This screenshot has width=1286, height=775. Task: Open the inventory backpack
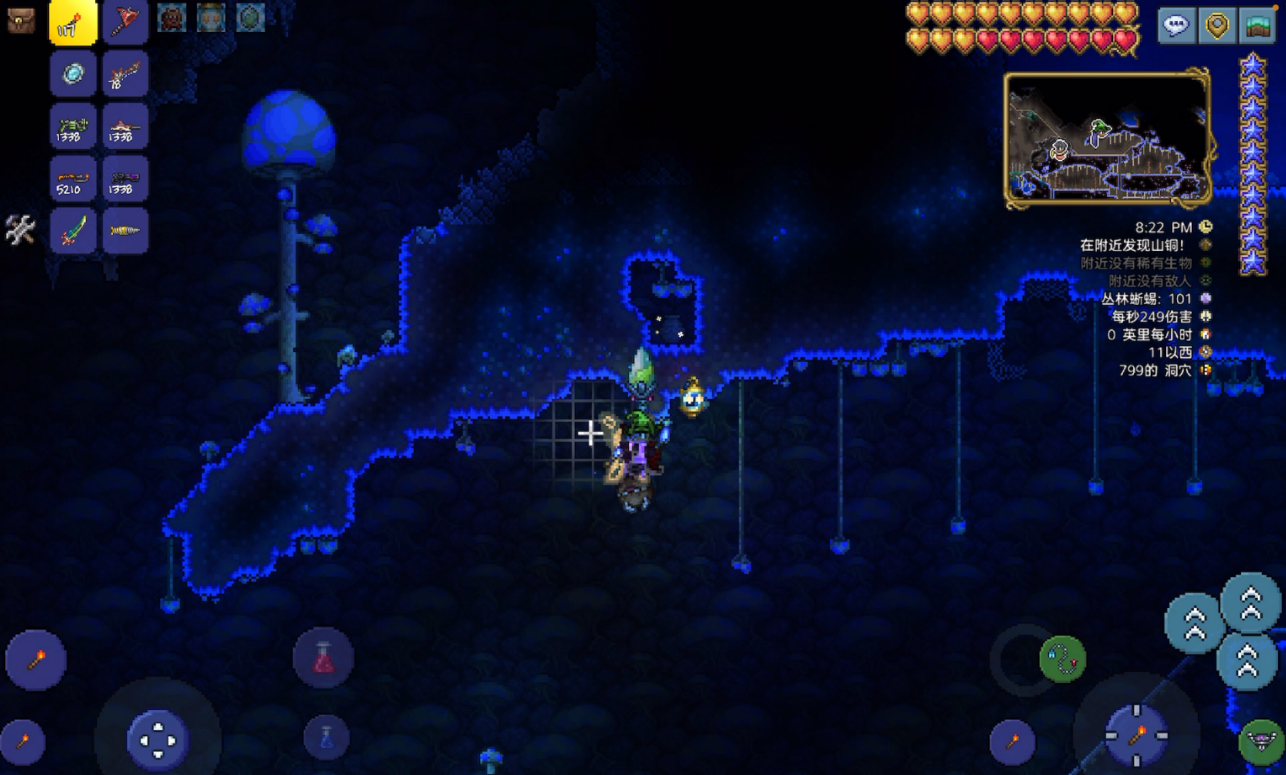pos(21,20)
